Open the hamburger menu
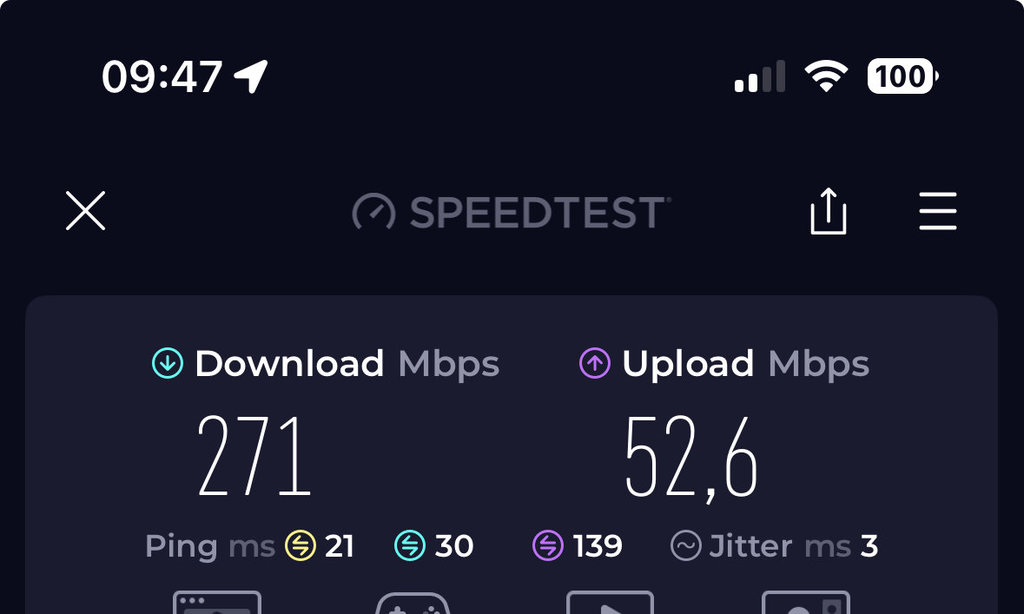Image resolution: width=1024 pixels, height=614 pixels. pos(937,211)
